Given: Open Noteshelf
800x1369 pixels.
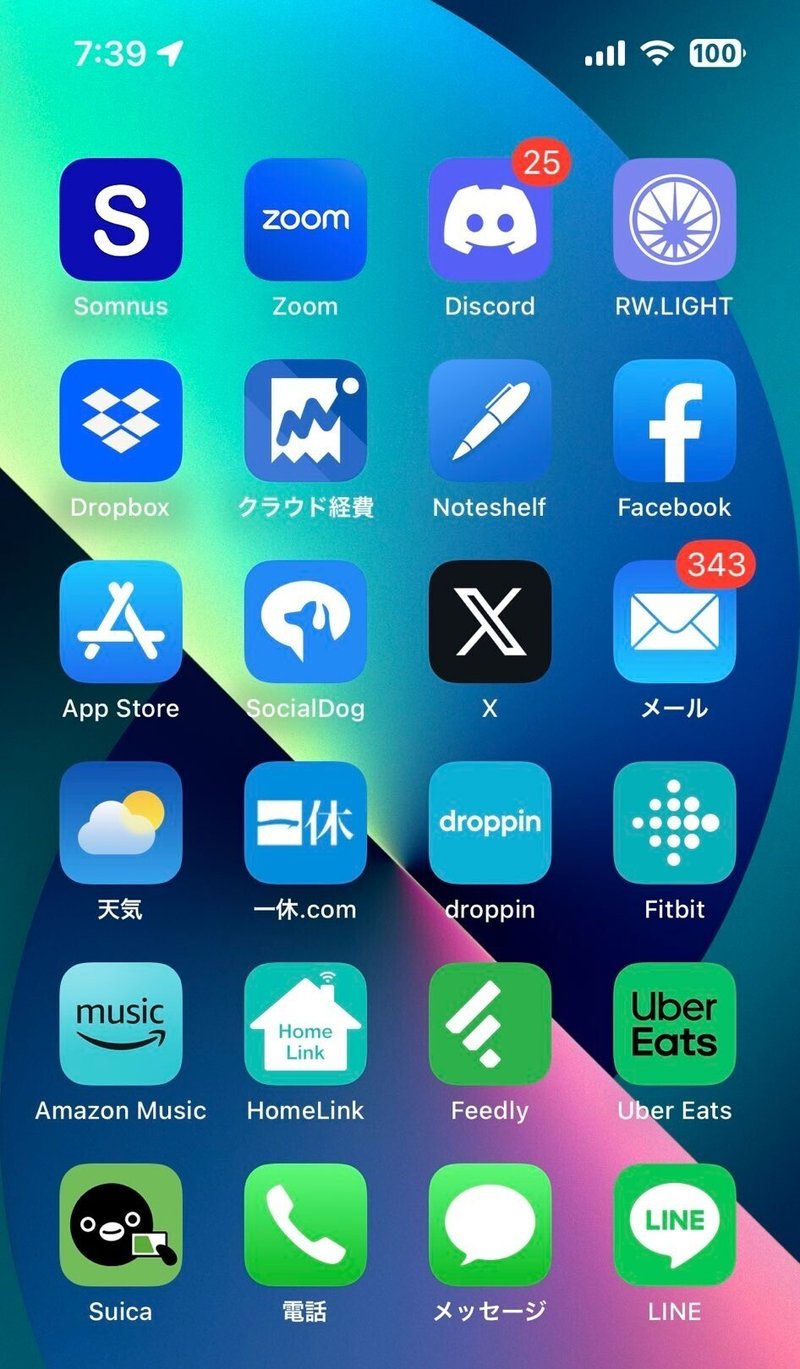Looking at the screenshot, I should tap(489, 421).
